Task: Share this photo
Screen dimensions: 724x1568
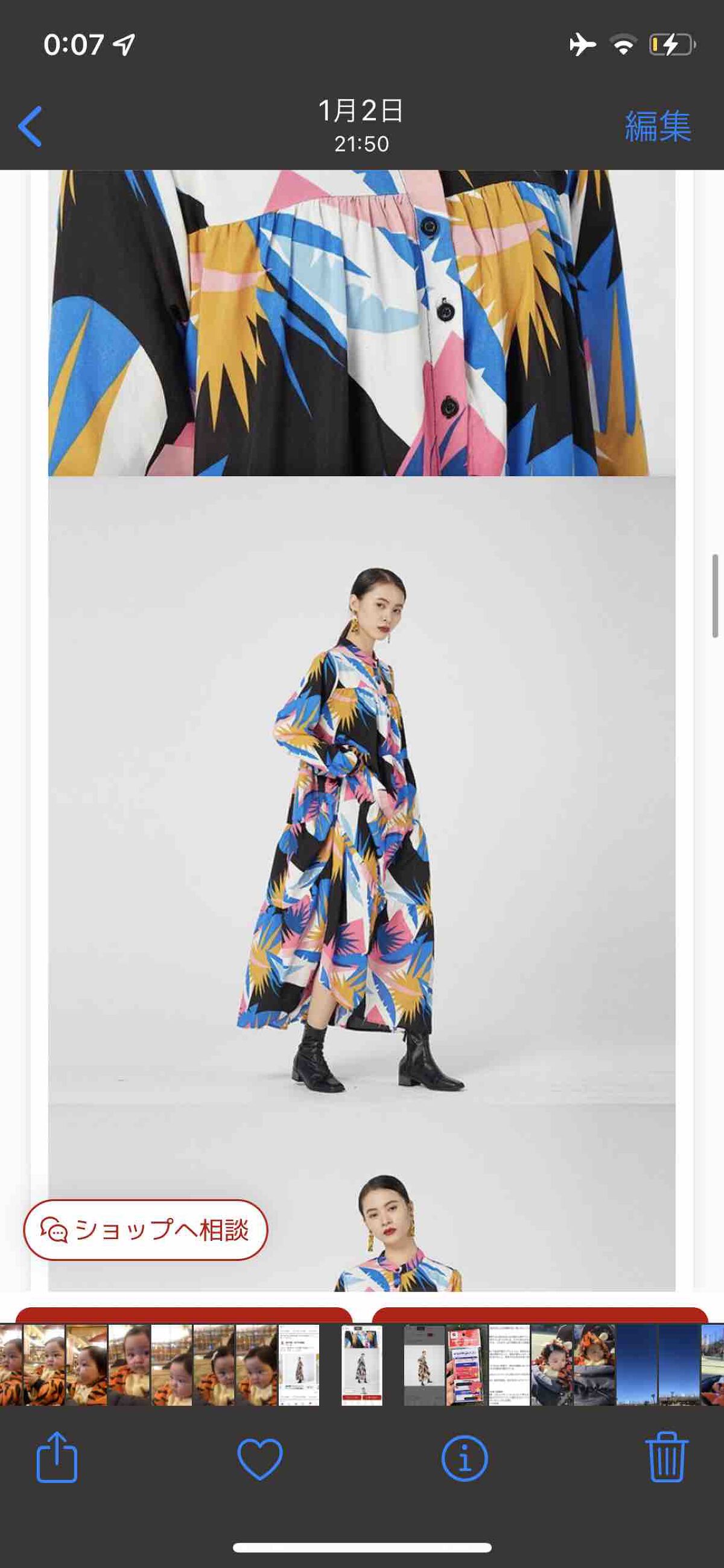Action: point(57,1458)
